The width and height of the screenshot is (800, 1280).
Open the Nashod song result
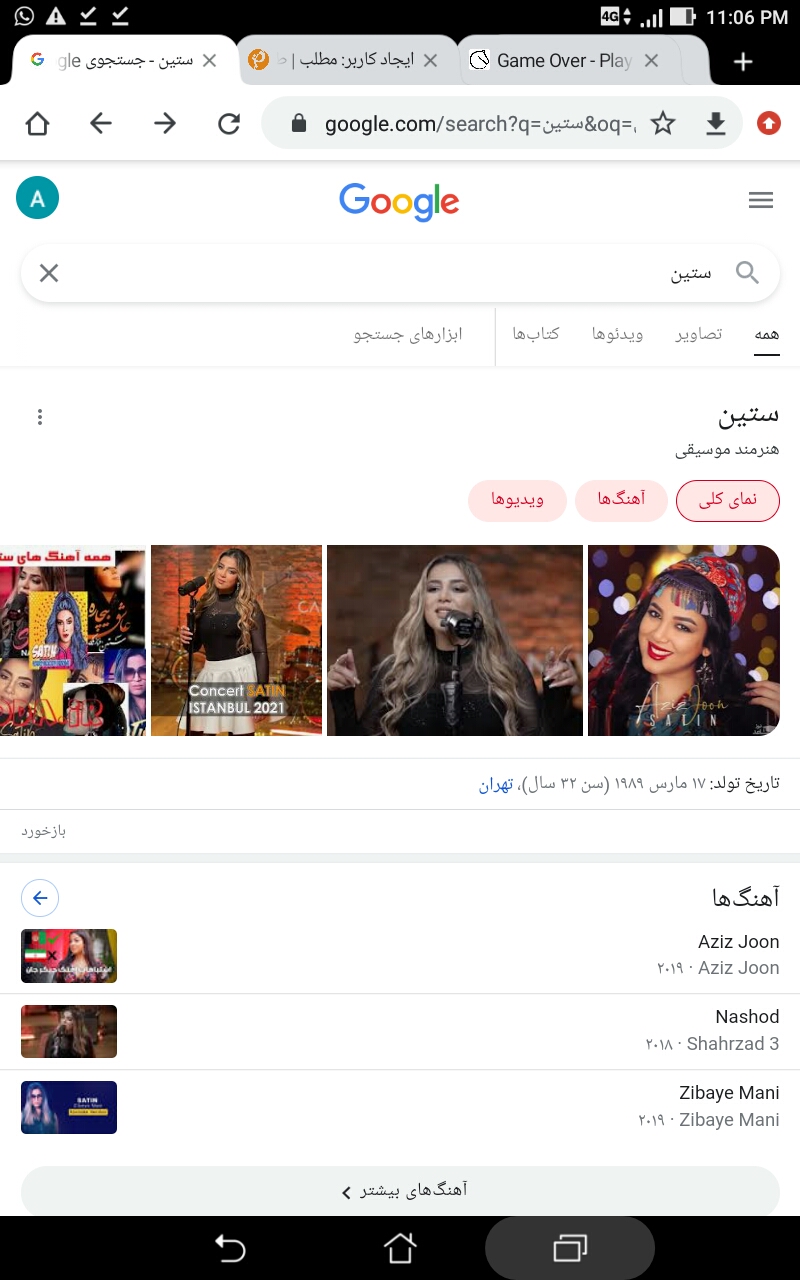click(400, 1031)
